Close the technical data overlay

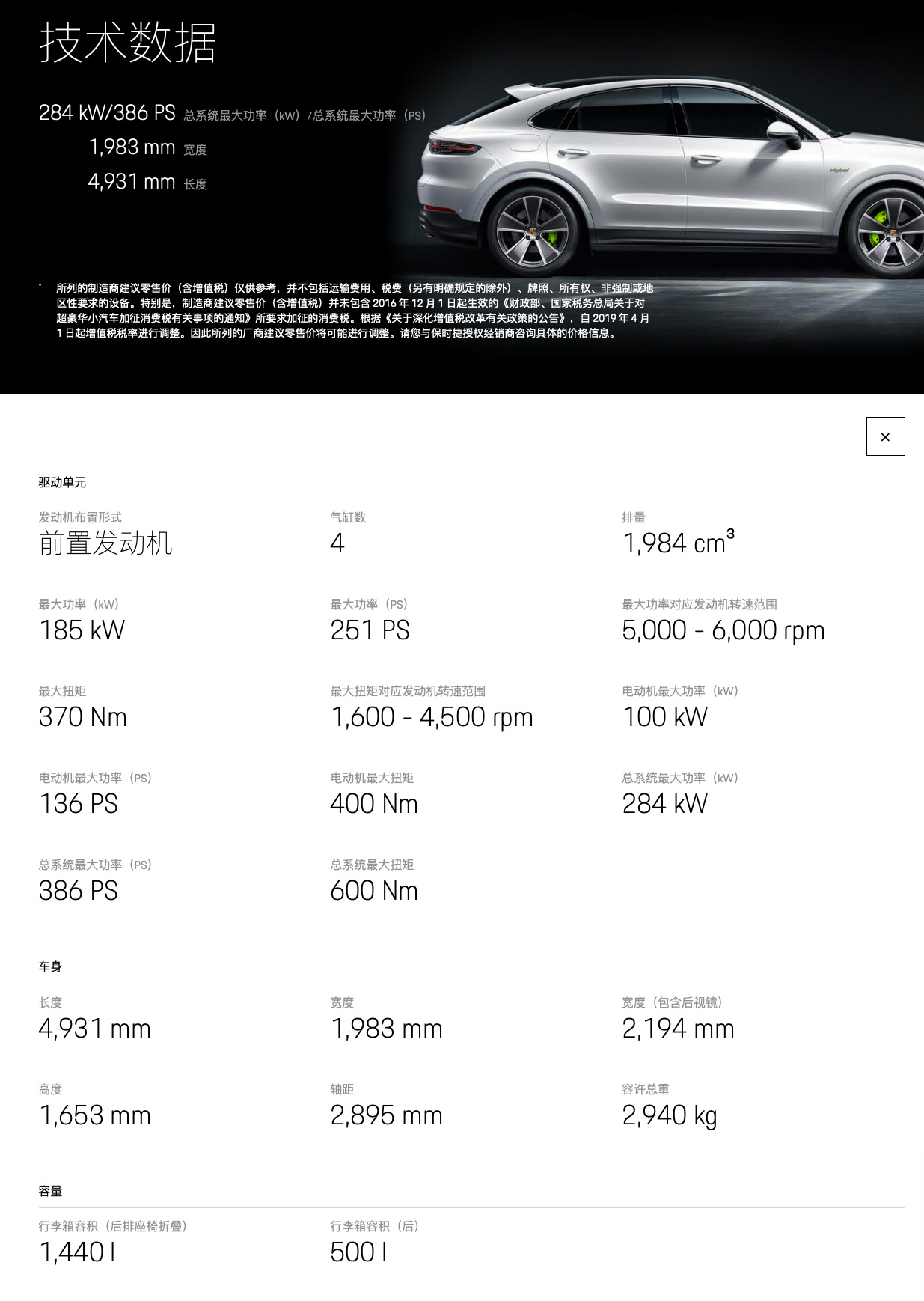coord(885,436)
